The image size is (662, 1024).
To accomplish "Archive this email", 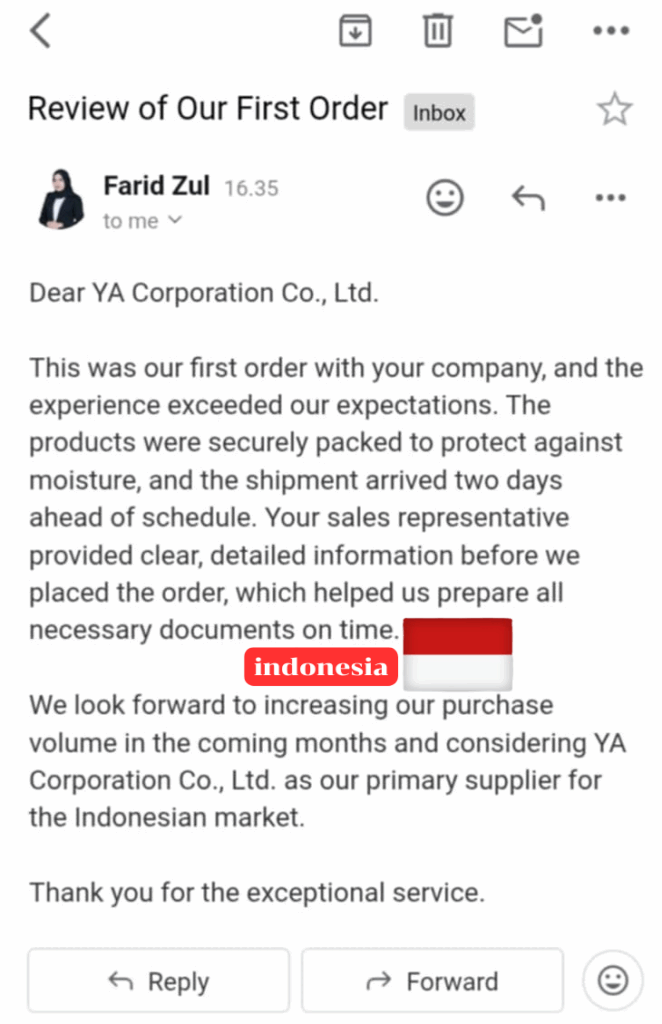I will click(355, 31).
